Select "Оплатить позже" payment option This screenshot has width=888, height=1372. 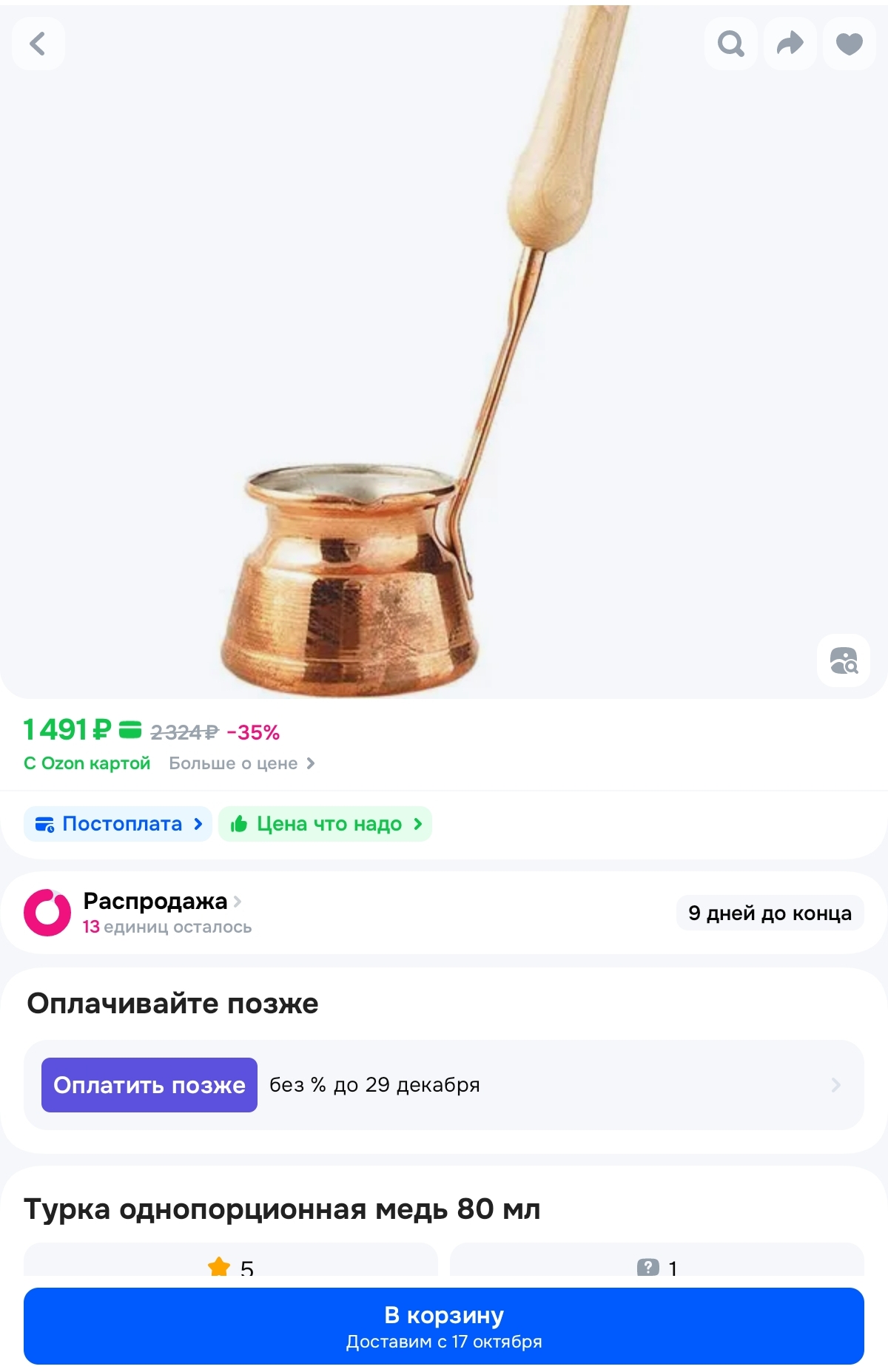(x=149, y=1085)
